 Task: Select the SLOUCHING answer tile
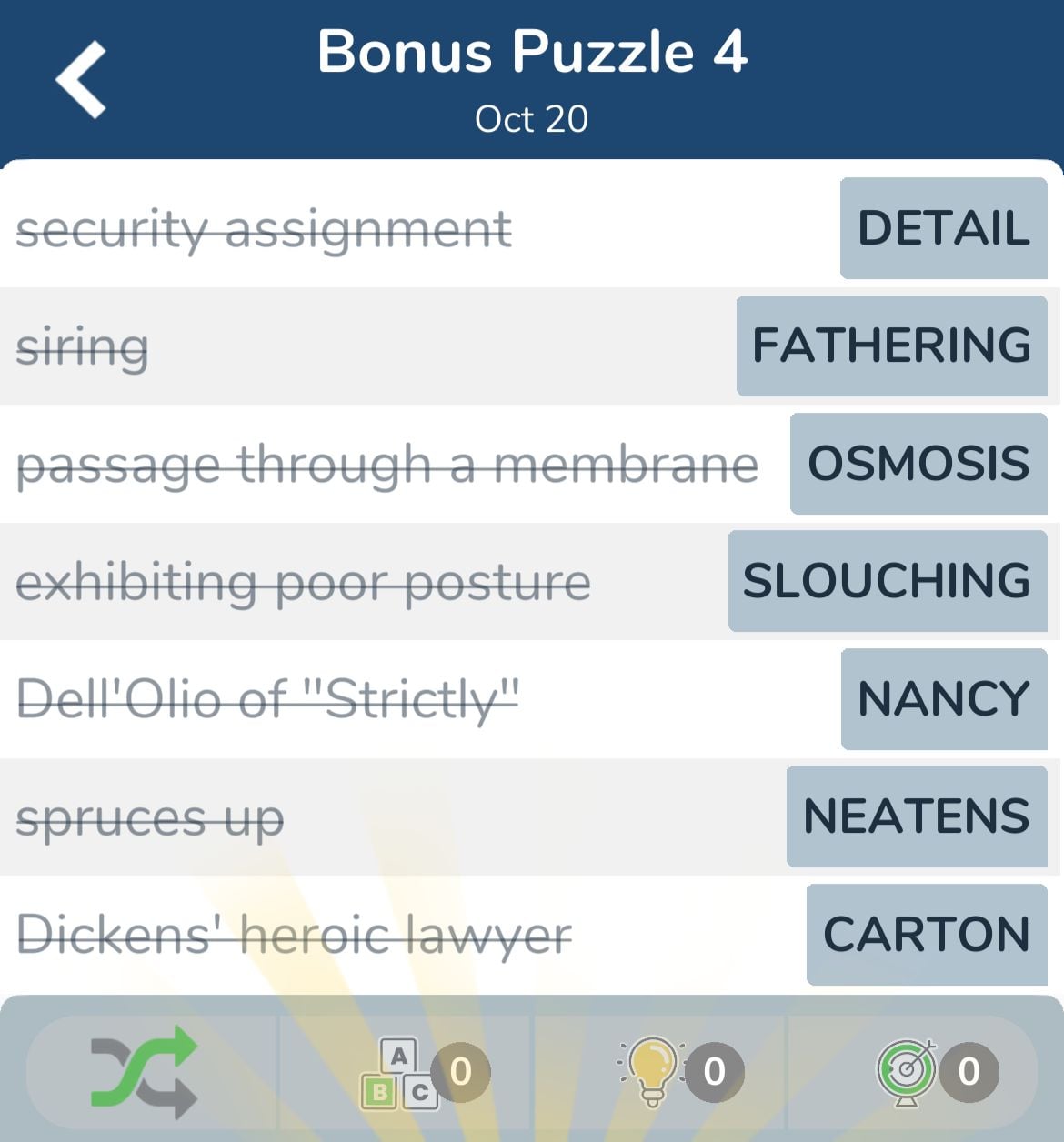pos(888,581)
